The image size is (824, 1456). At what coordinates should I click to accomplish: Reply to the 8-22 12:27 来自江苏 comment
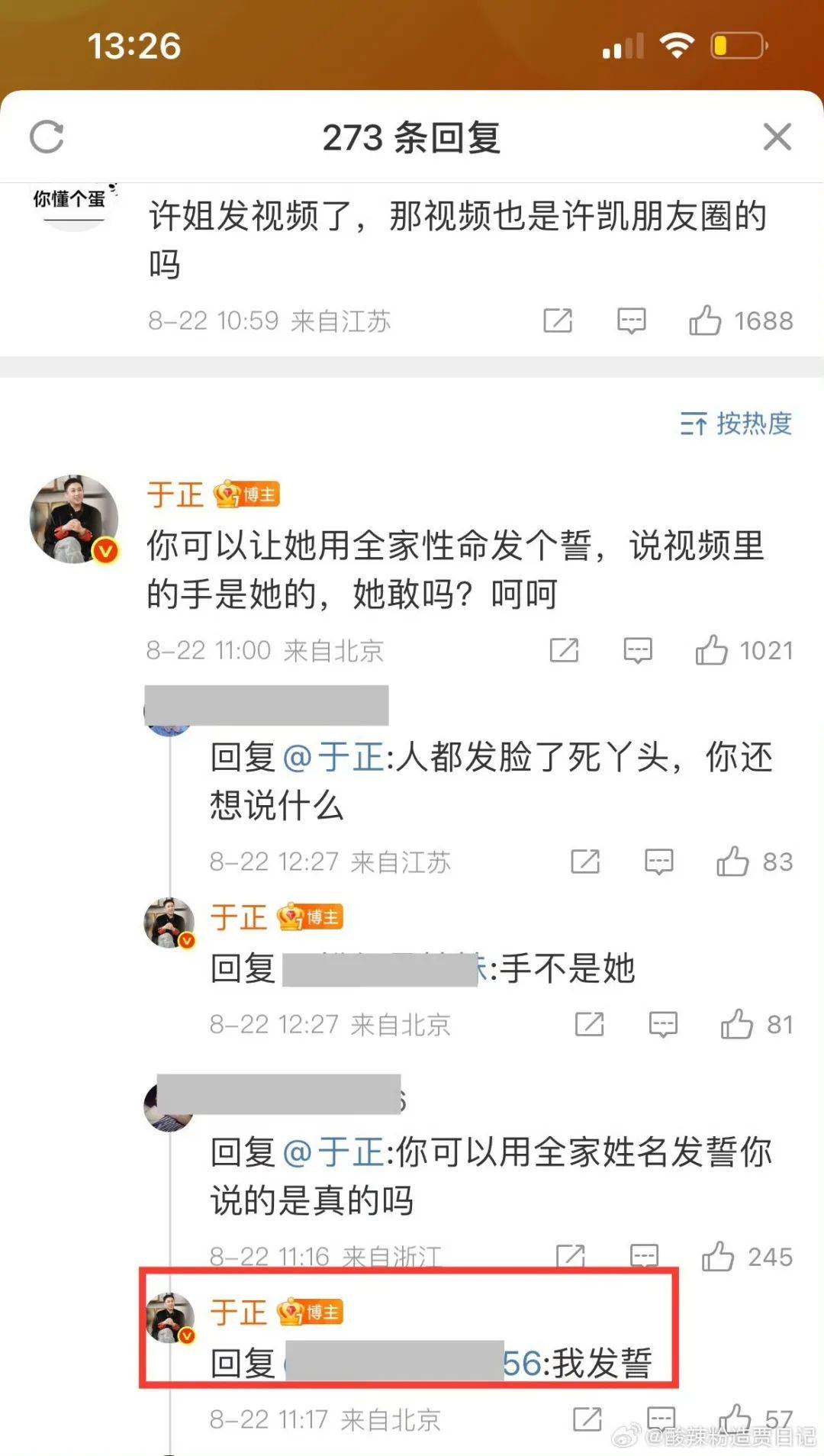click(x=659, y=862)
